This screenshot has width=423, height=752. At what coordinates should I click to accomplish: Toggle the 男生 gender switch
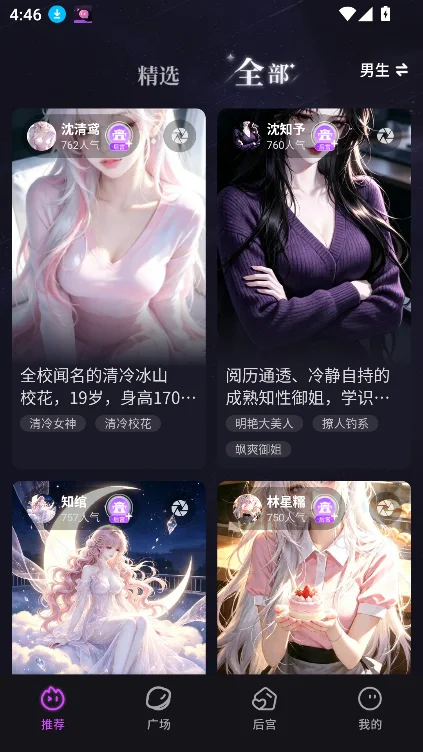click(384, 70)
